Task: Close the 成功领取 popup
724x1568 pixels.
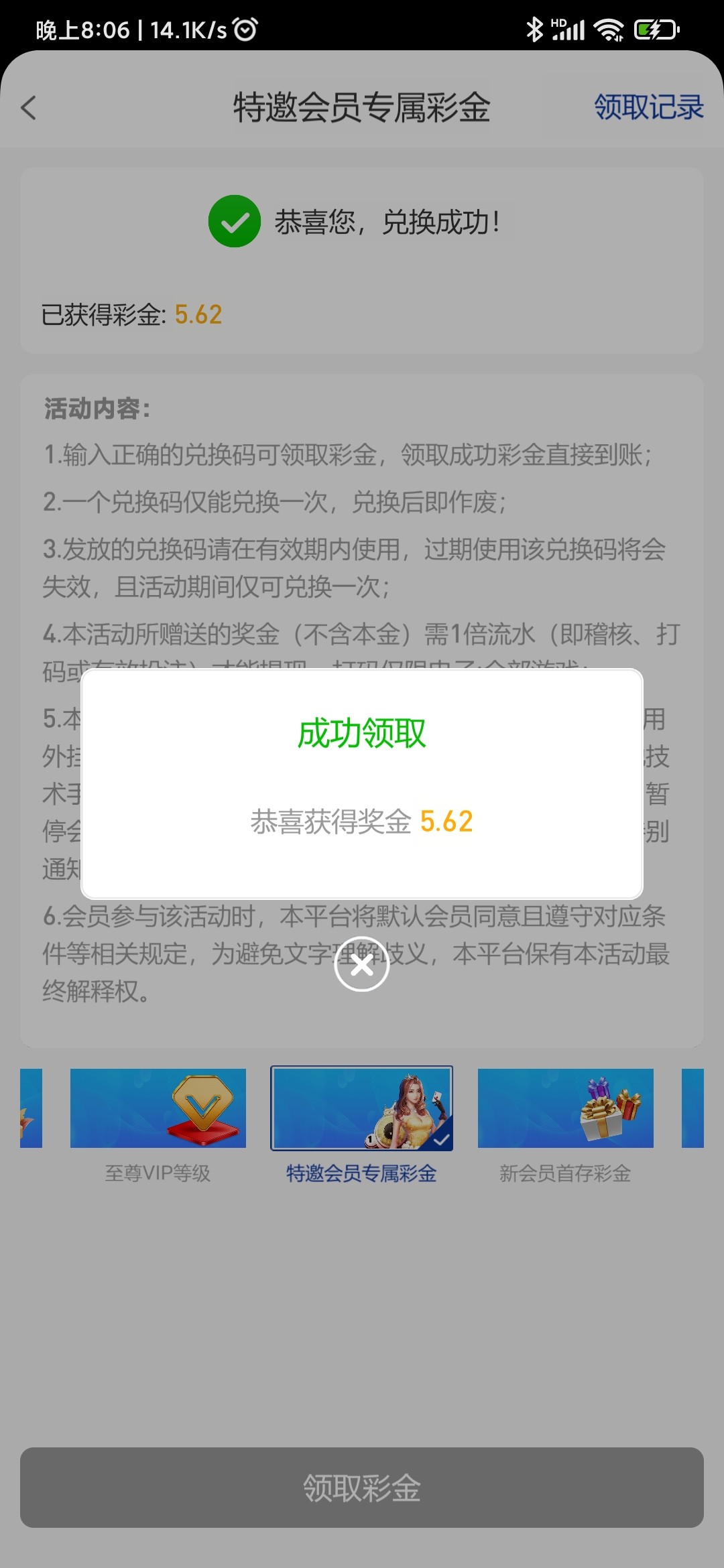Action: (362, 965)
